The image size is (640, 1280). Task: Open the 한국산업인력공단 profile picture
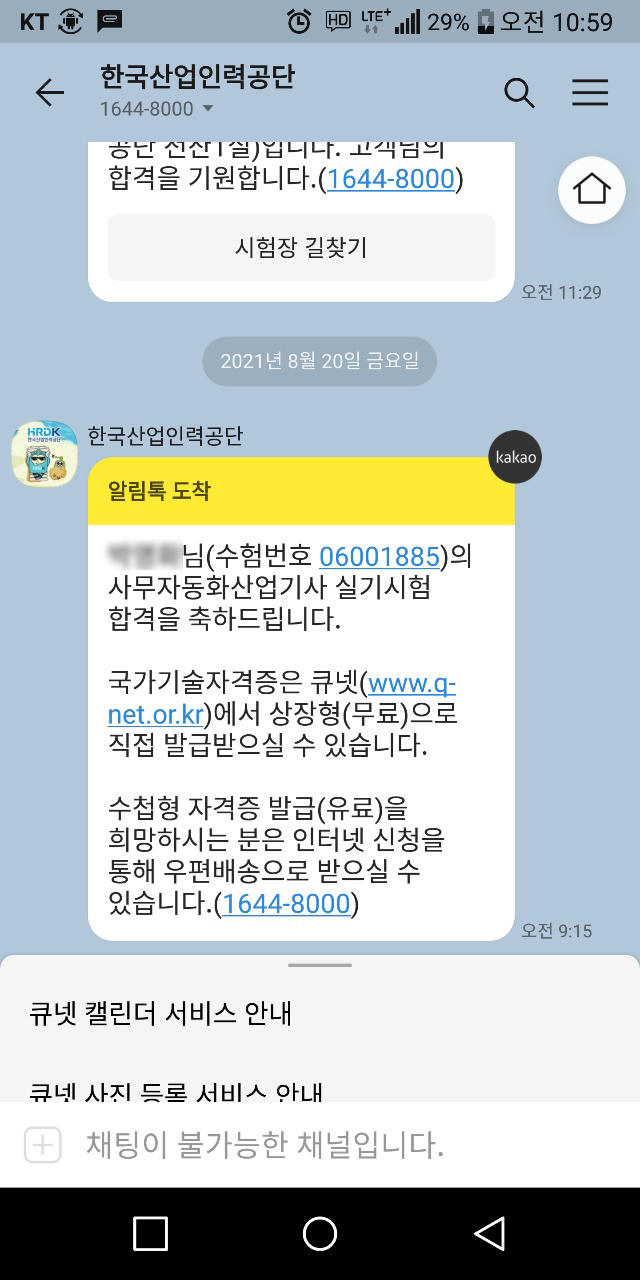[44, 453]
